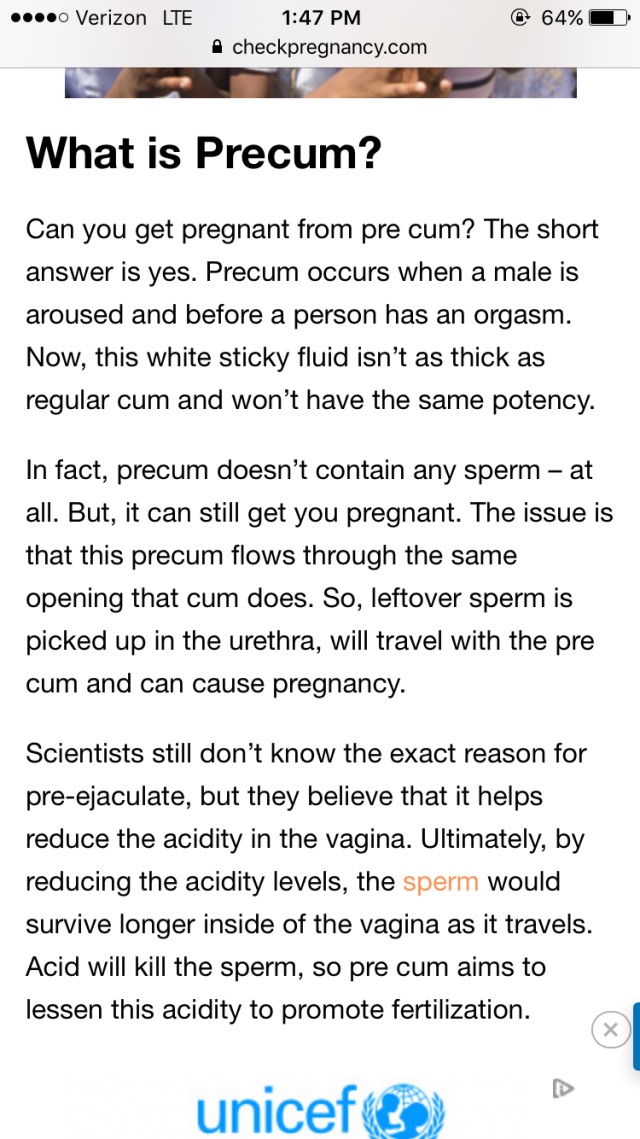Open the unicef ad banner

(x=320, y=1110)
